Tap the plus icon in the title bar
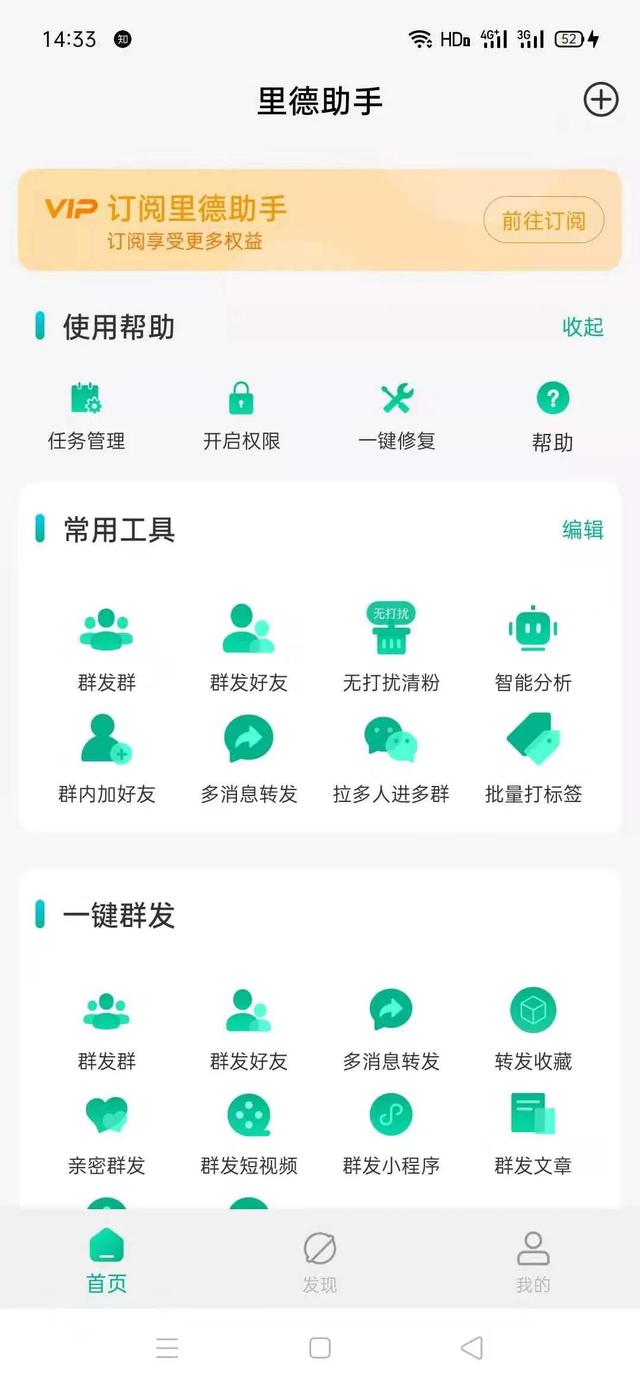The height and width of the screenshot is (1387, 640). pos(600,100)
